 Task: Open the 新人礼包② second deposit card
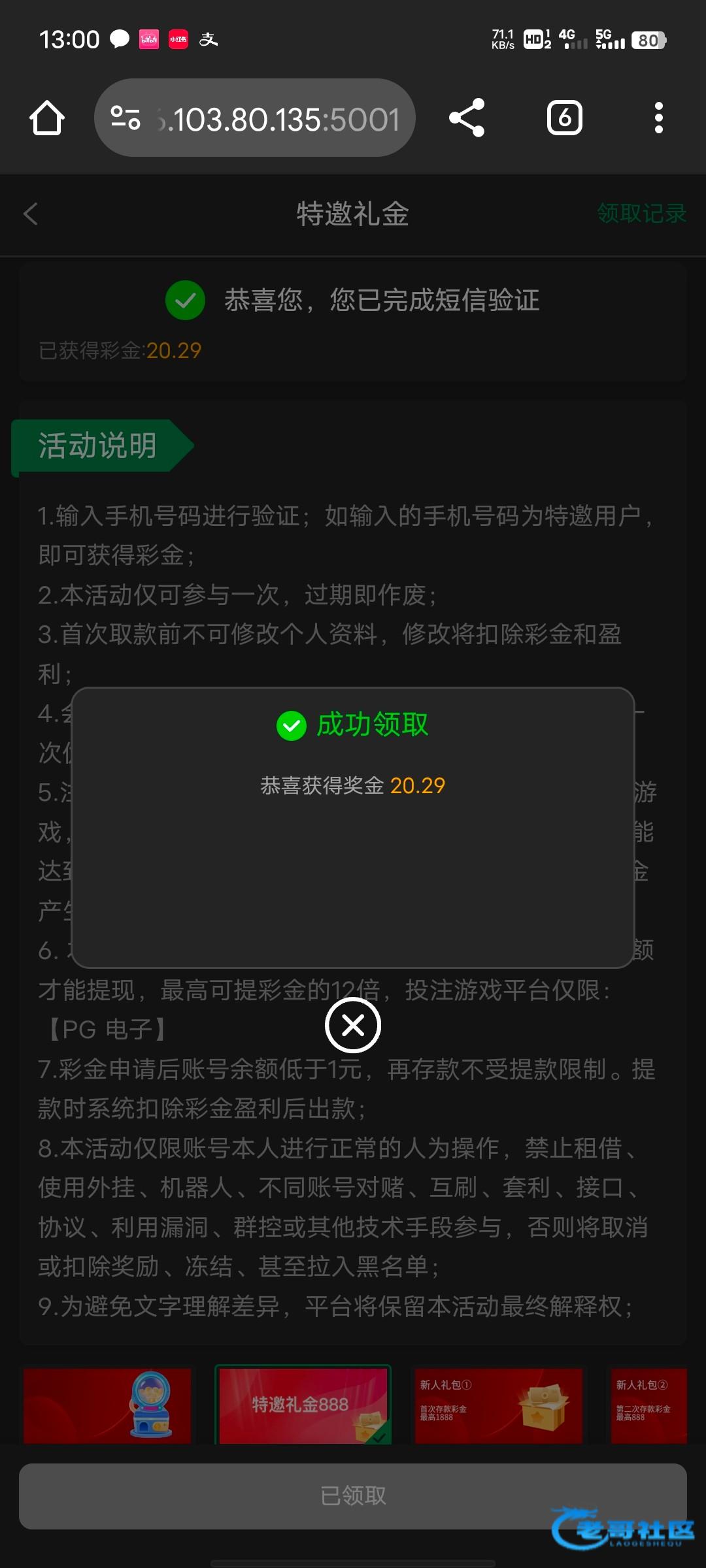pyautogui.click(x=648, y=1405)
